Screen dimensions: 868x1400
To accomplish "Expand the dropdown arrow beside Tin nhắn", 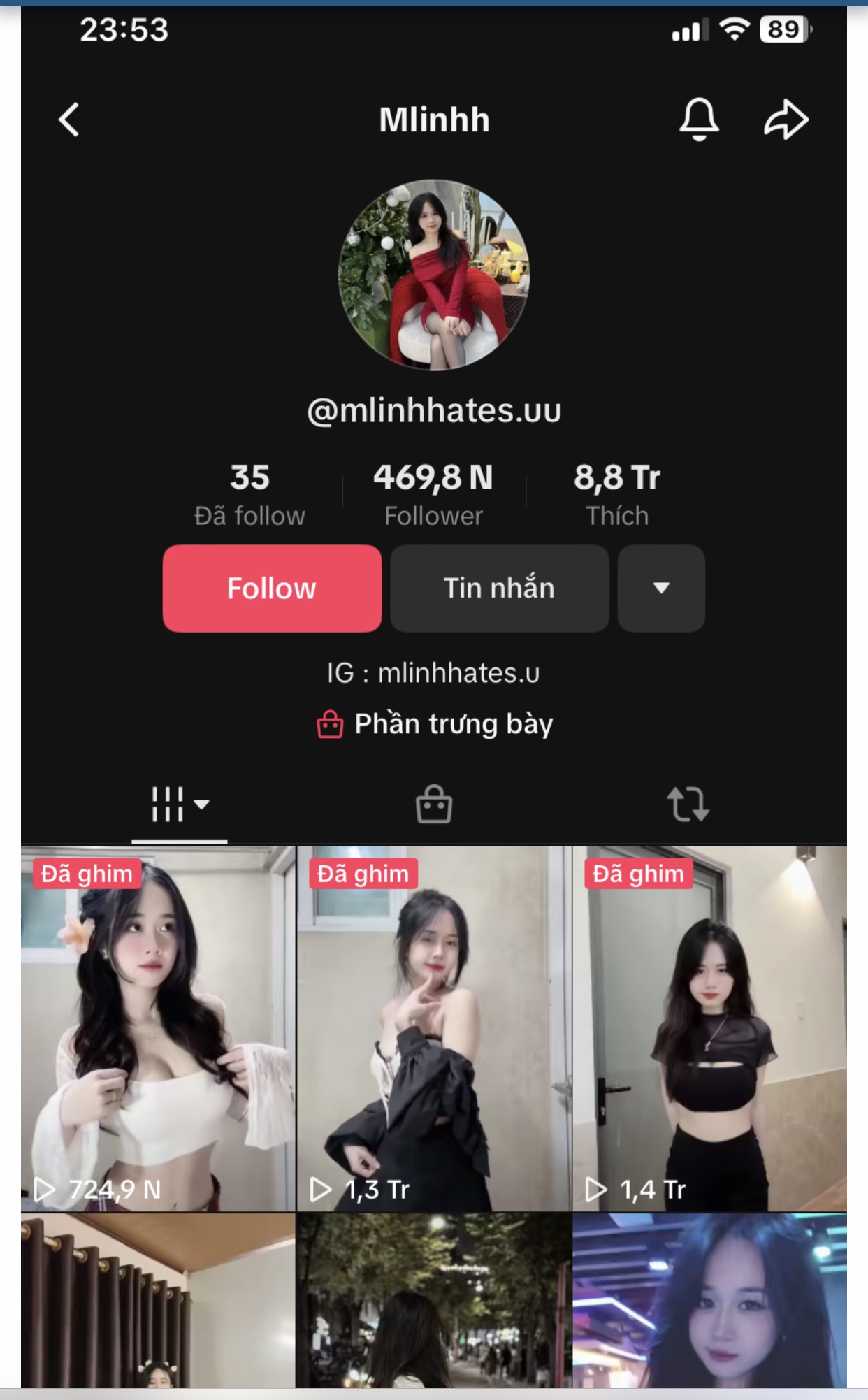I will (x=661, y=589).
